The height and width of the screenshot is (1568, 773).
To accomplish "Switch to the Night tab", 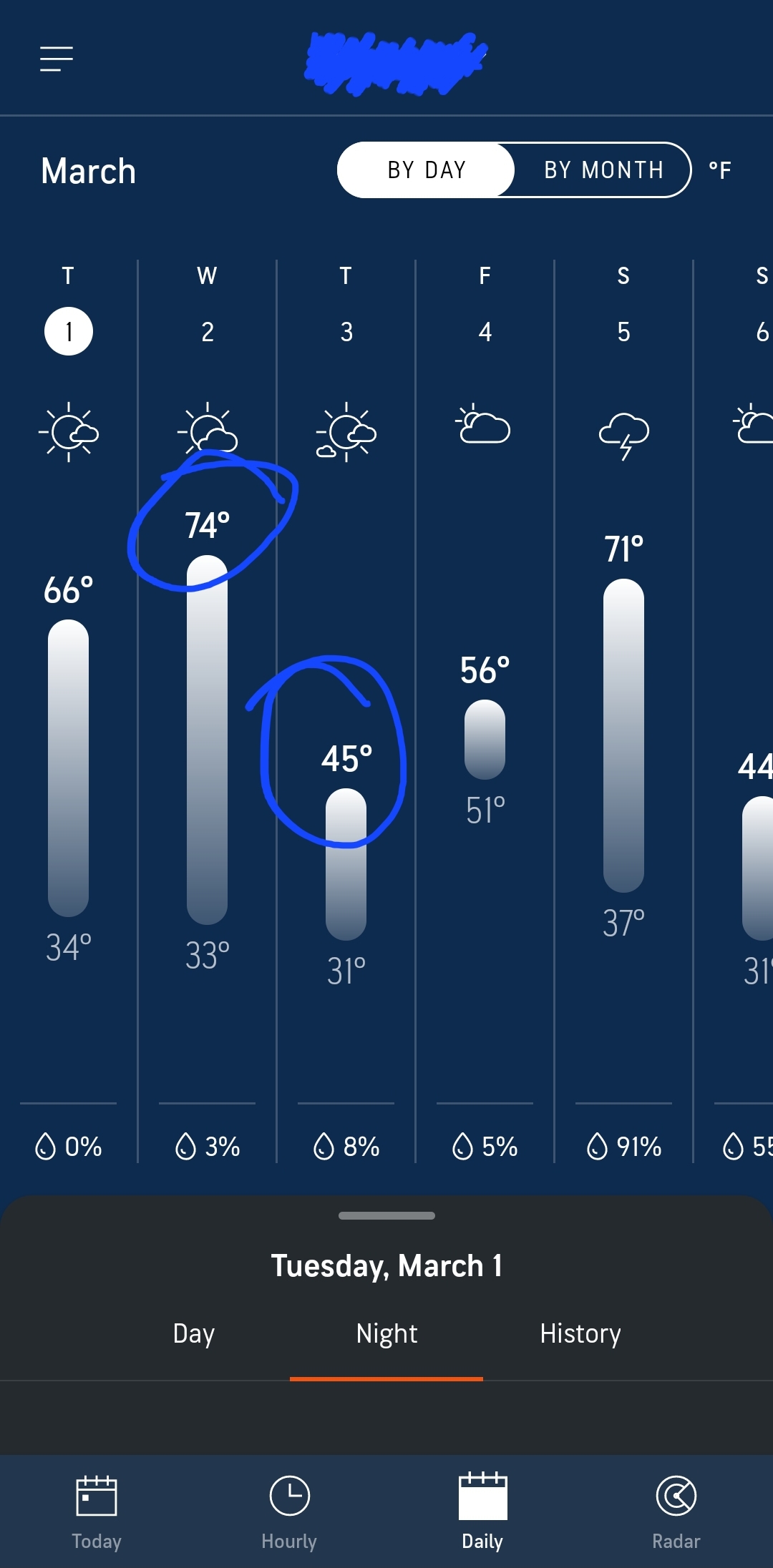I will [x=386, y=1333].
